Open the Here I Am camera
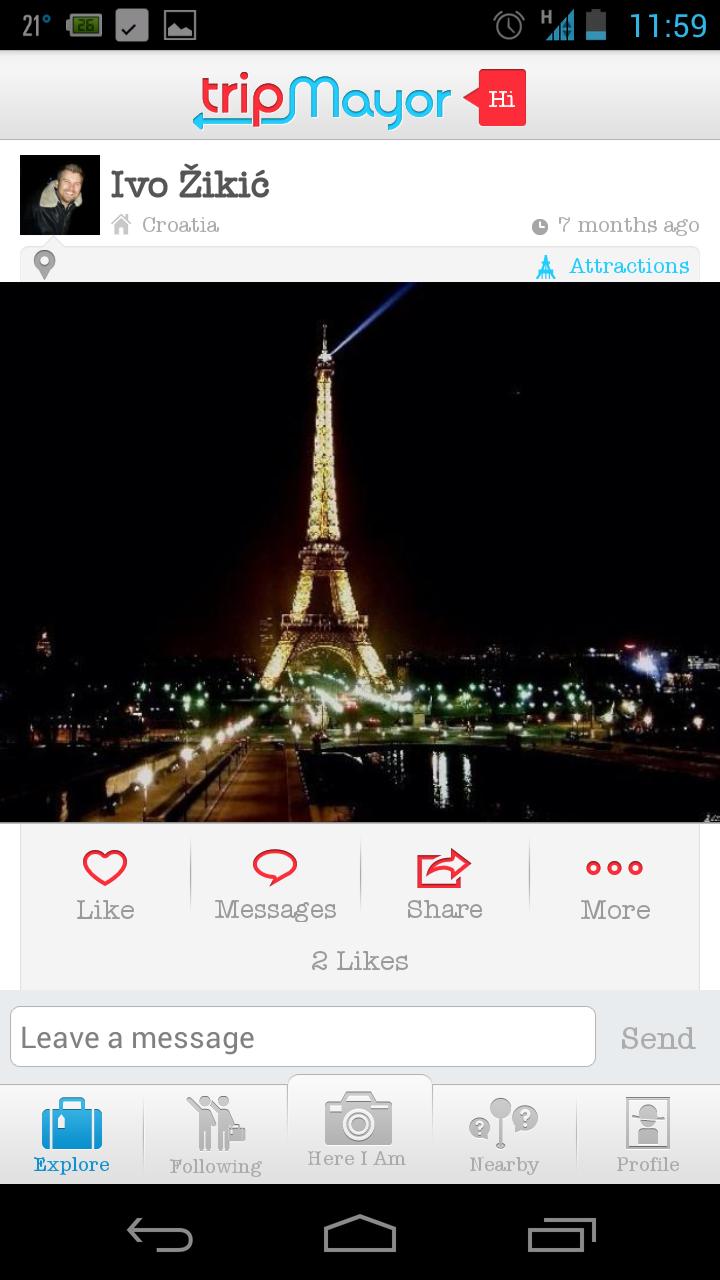720x1280 pixels. [357, 1130]
